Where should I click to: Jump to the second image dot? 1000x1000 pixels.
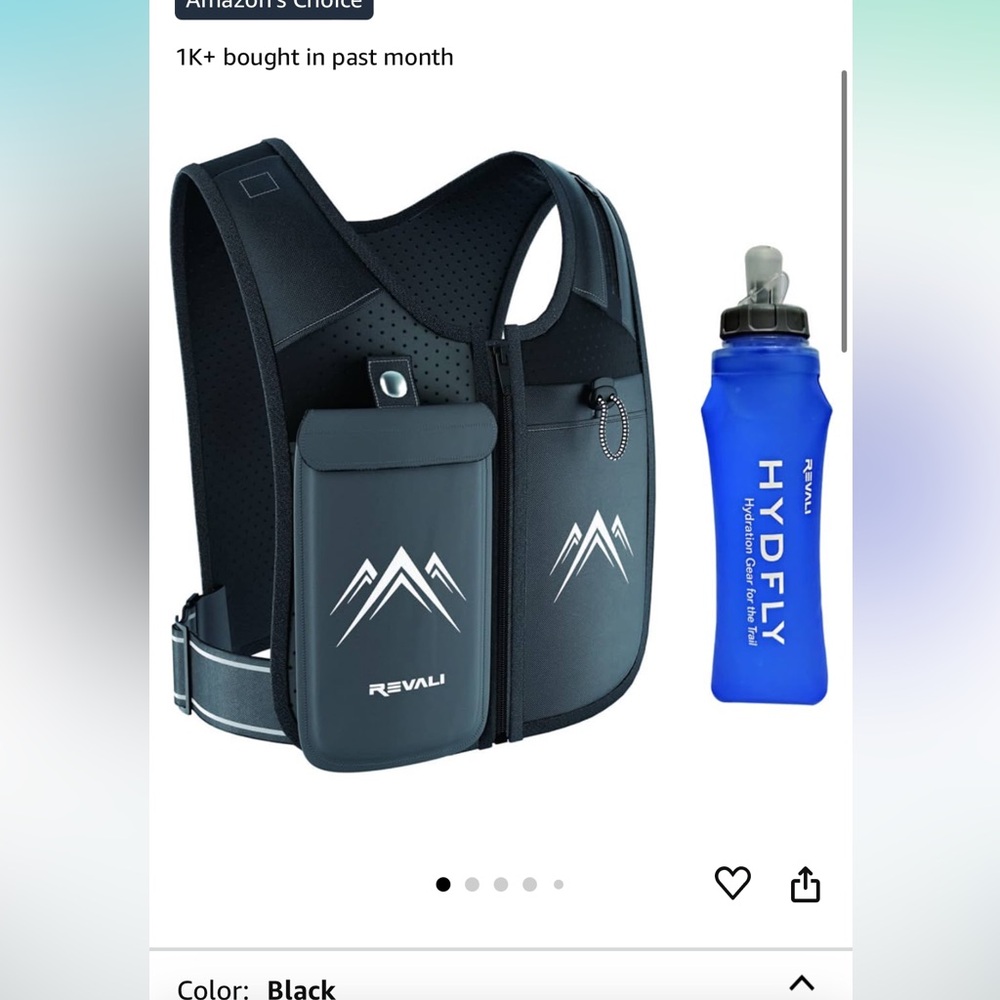pos(472,884)
